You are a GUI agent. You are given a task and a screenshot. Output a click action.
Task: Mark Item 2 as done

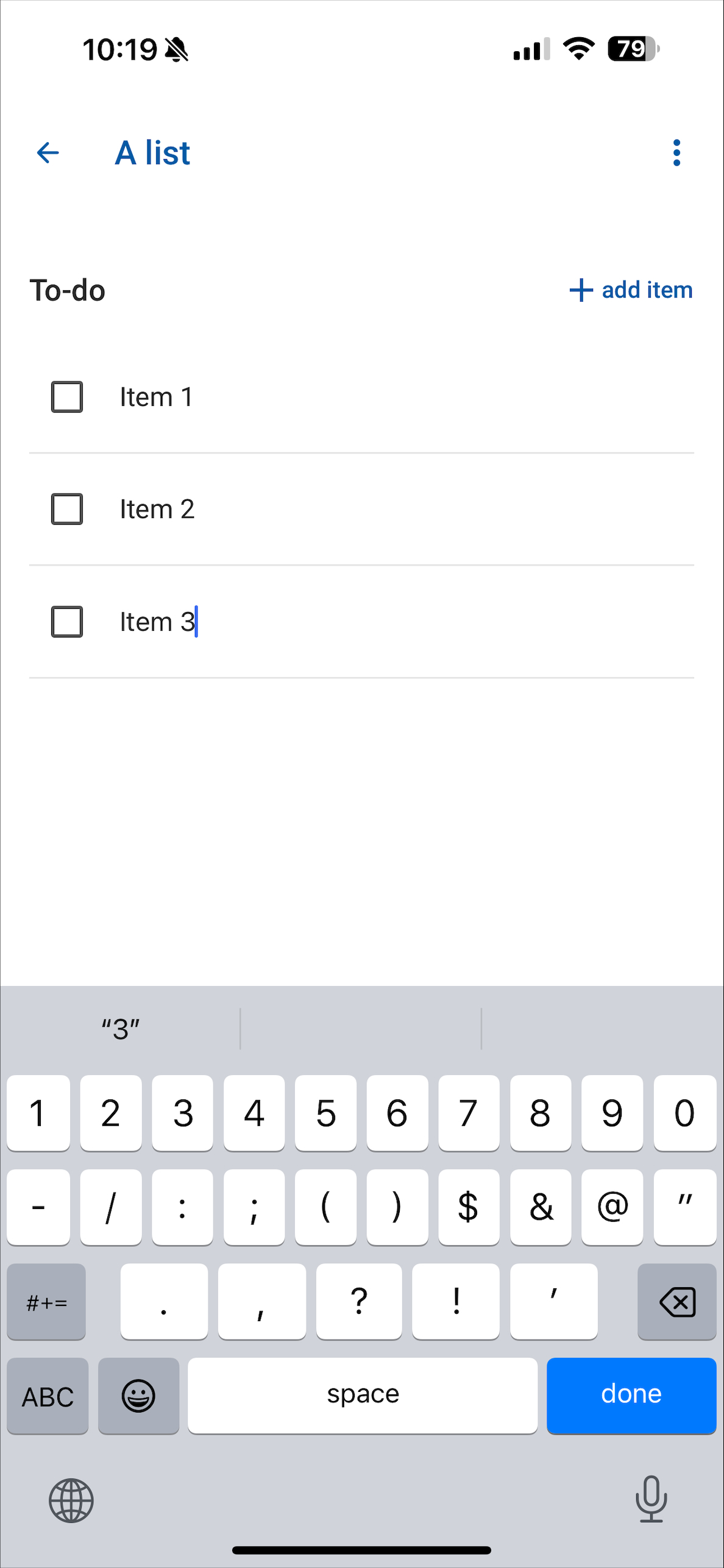click(x=67, y=509)
